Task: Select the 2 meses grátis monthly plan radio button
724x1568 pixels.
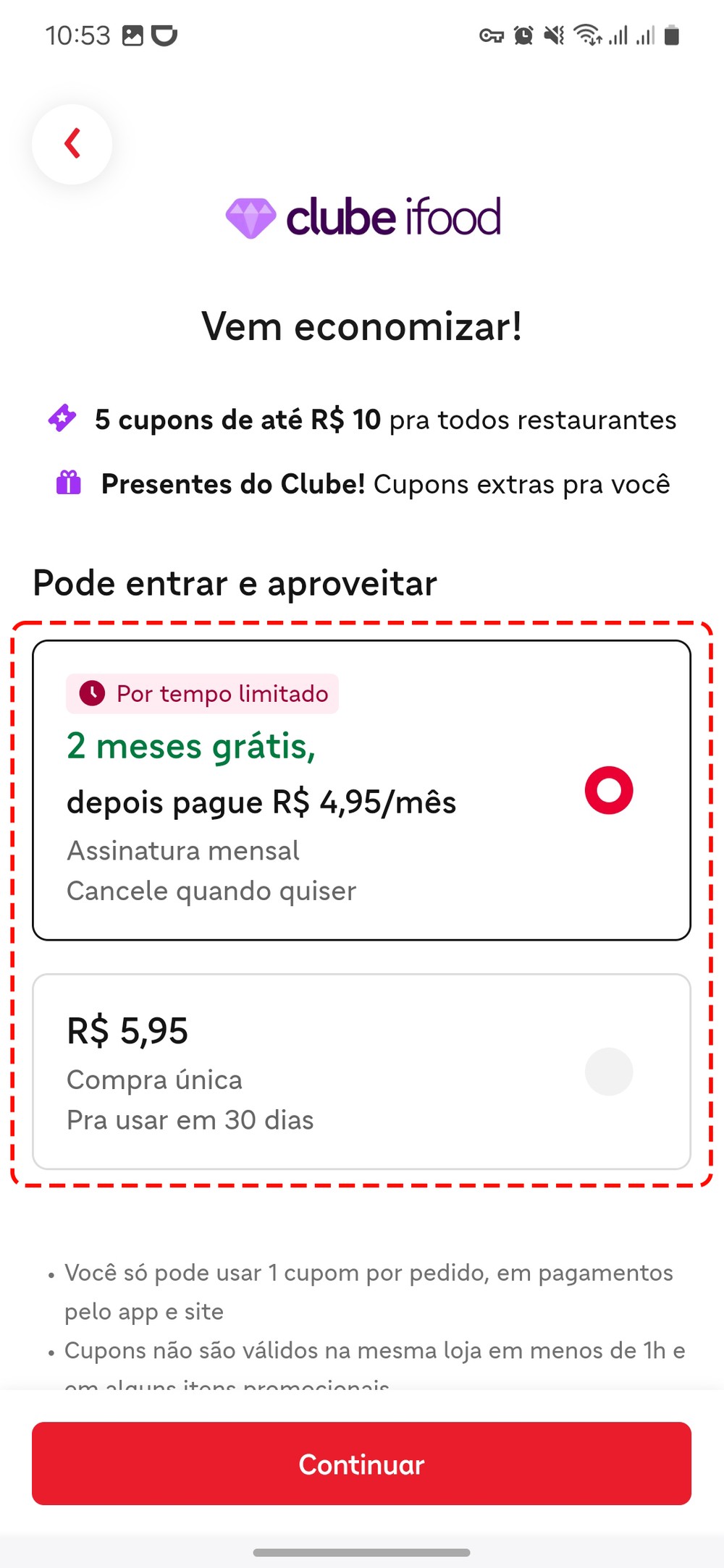Action: pyautogui.click(x=608, y=790)
